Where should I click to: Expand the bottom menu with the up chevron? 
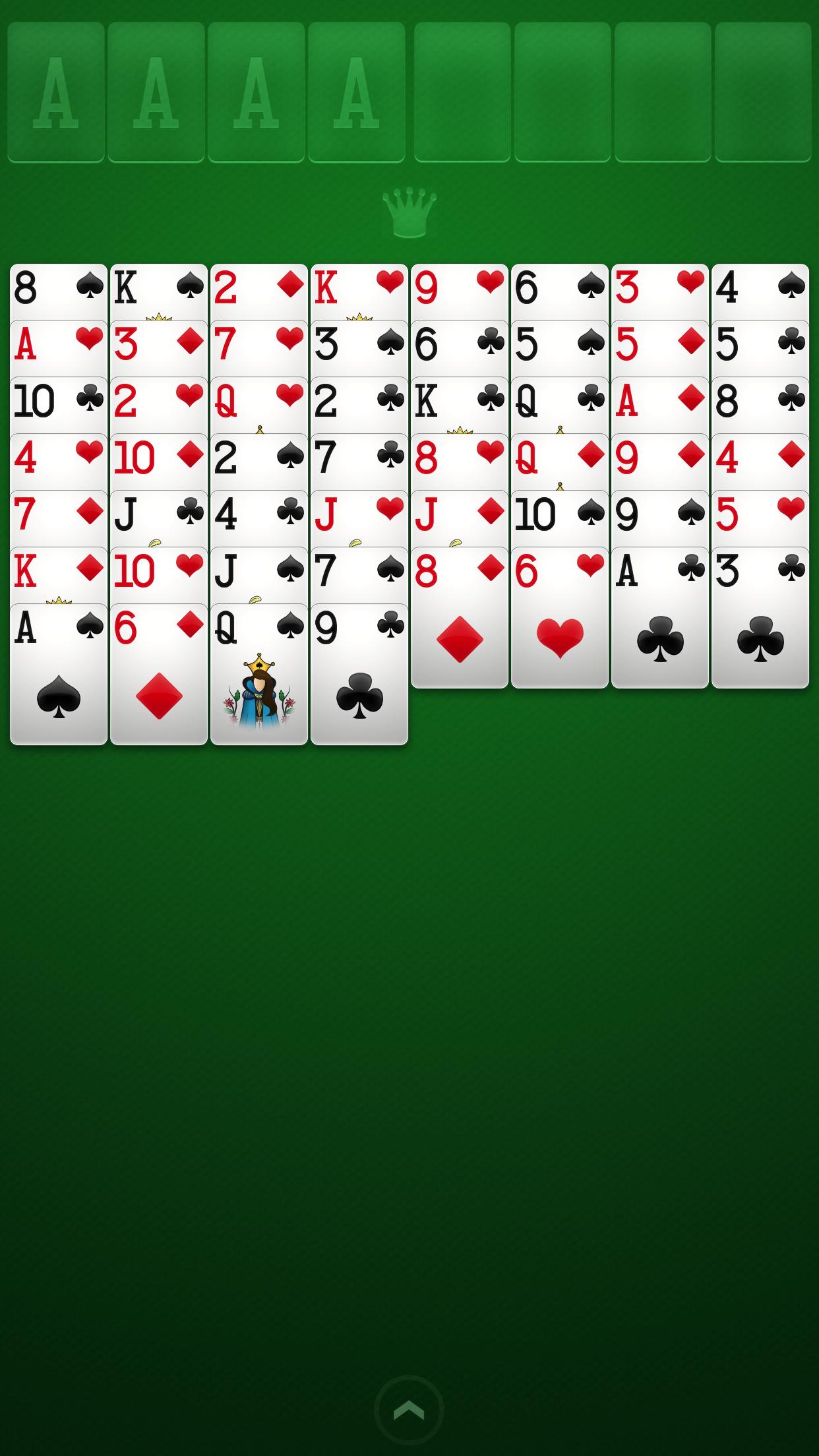coord(409,1410)
